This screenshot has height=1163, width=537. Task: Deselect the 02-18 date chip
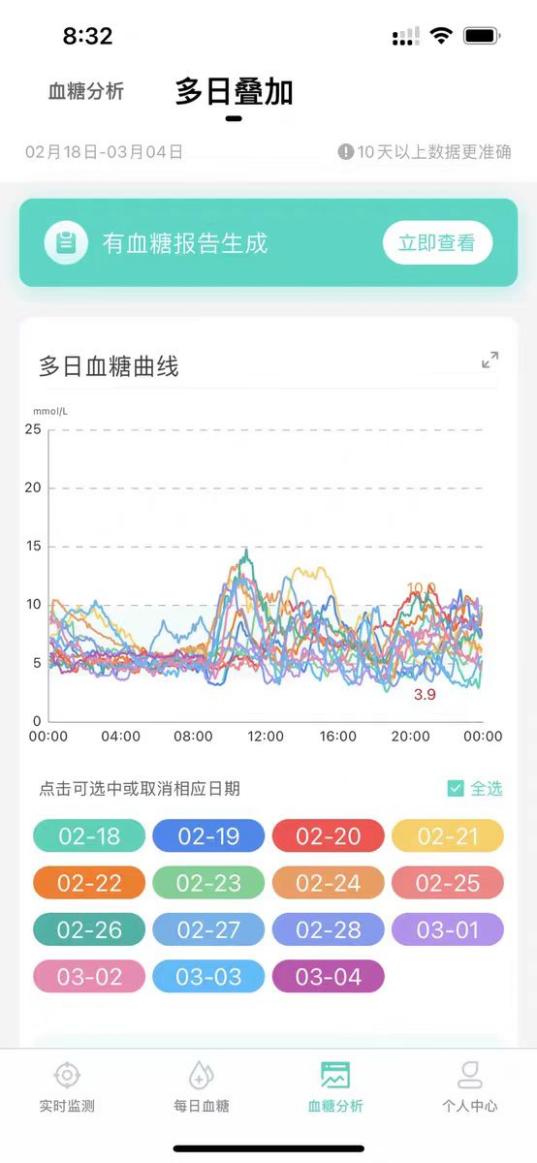pyautogui.click(x=89, y=836)
